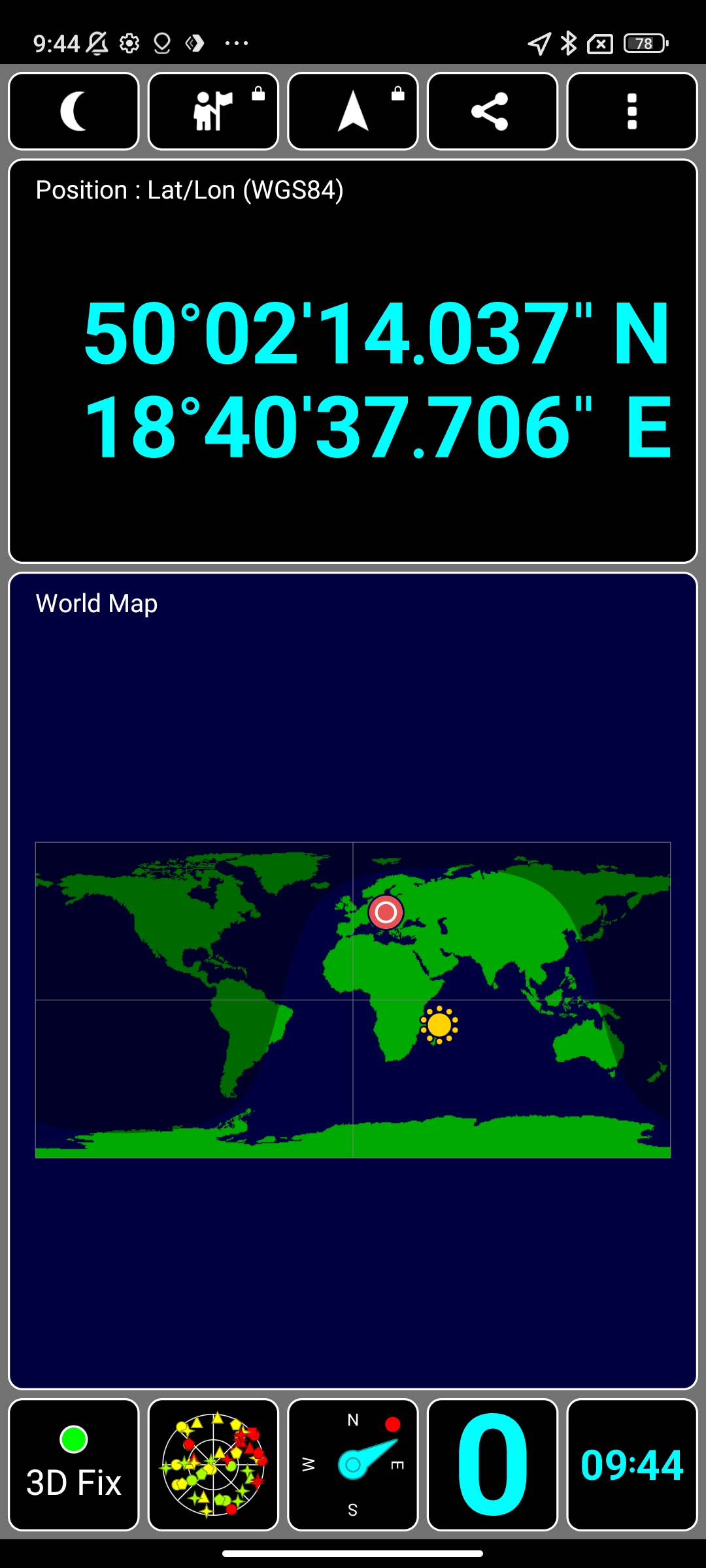Open the Position Lat/Lon panel
Screen dimensions: 706x1568
pos(353,361)
